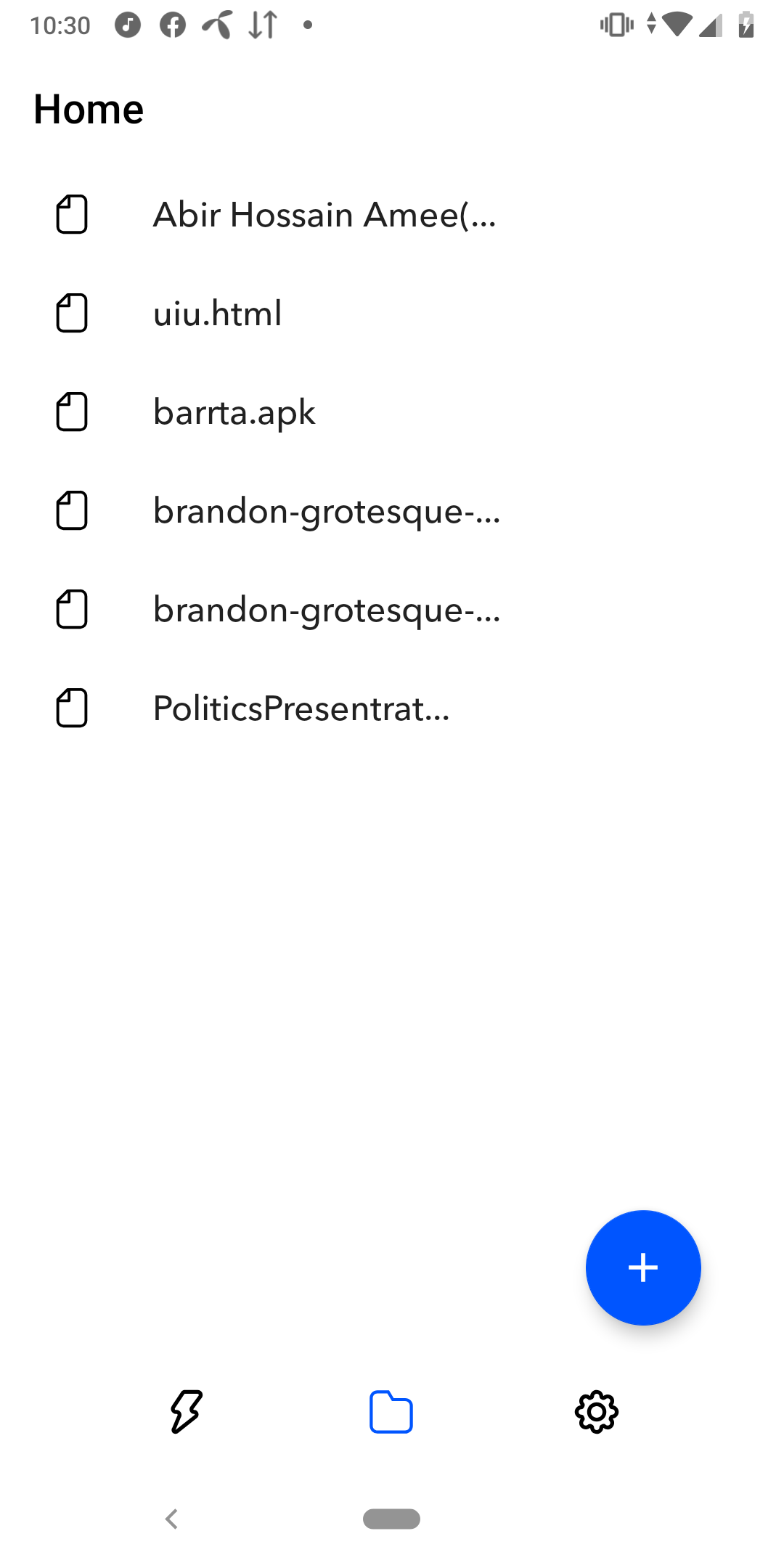Open the settings gear tab
This screenshot has width=784, height=1568.
tap(596, 1412)
